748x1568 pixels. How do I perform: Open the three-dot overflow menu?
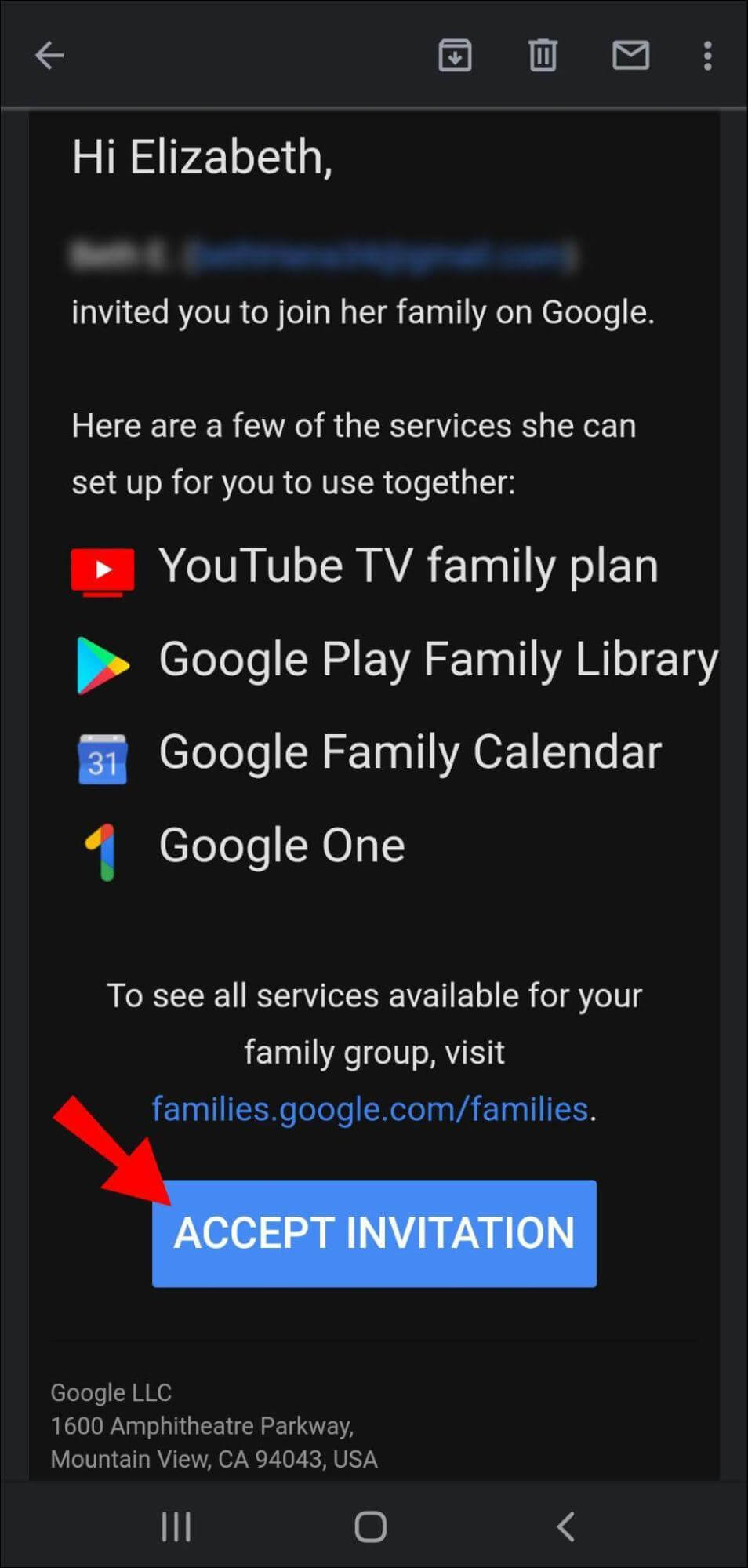tap(707, 56)
